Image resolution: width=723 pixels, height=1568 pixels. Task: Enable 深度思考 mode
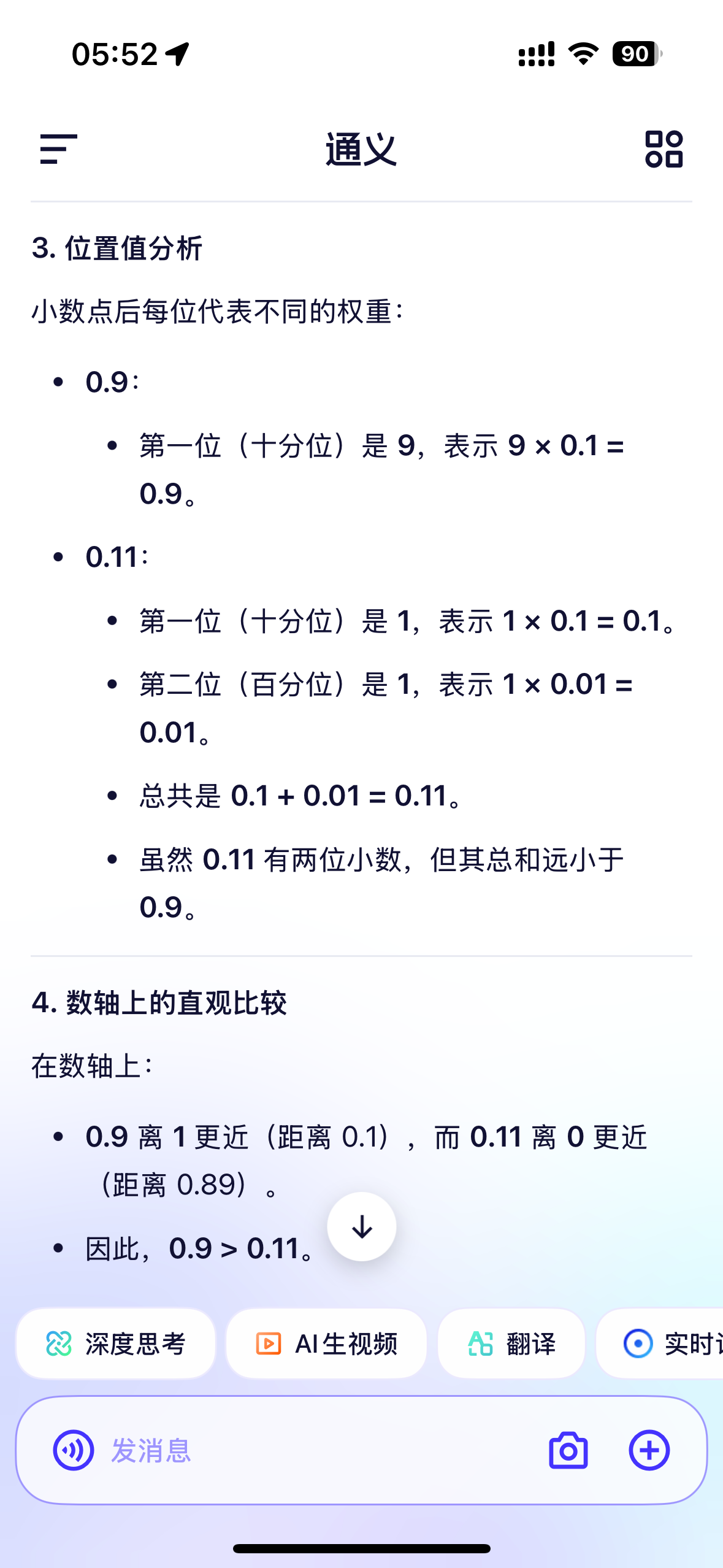(x=116, y=1343)
